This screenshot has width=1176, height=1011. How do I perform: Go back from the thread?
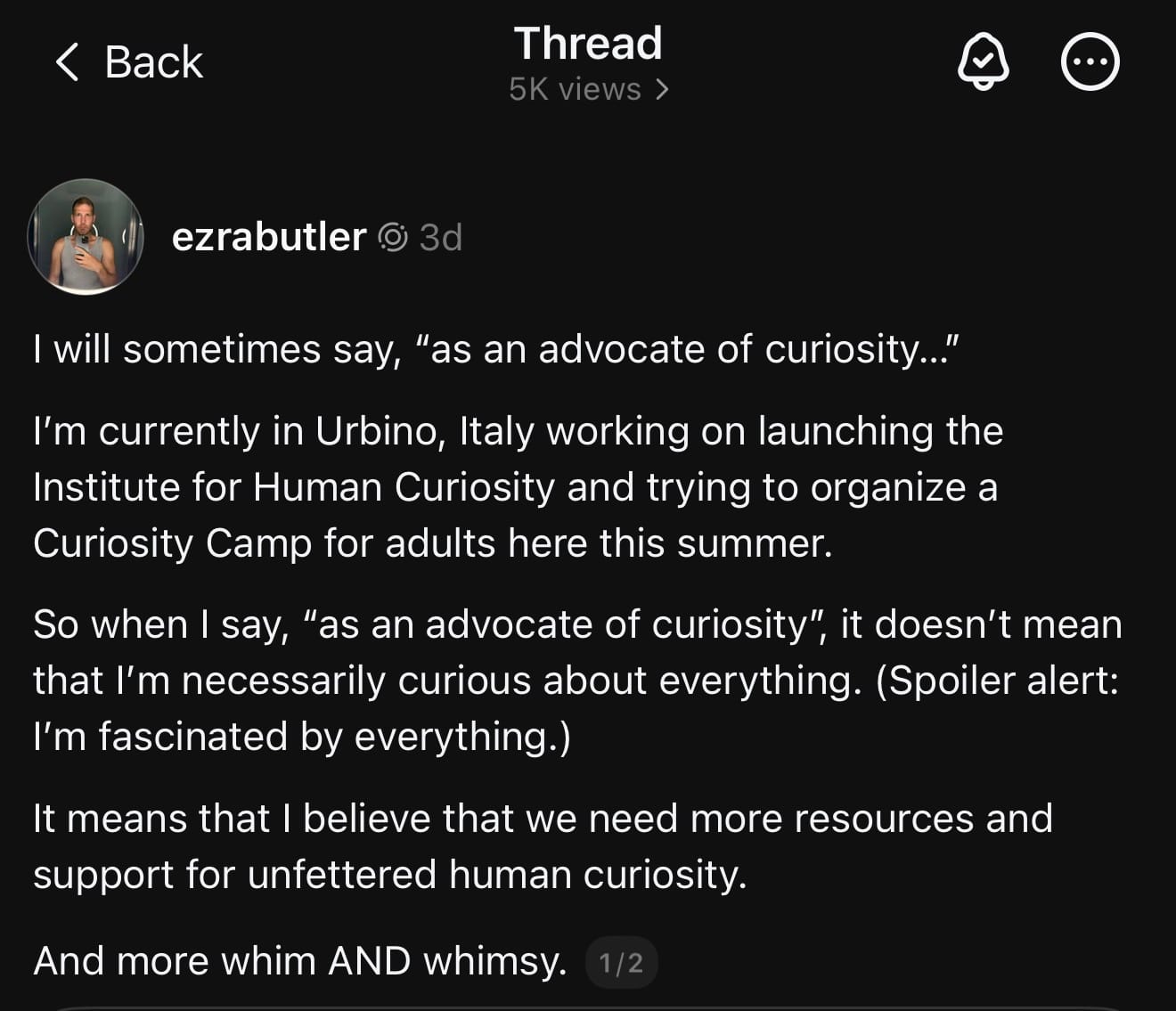pyautogui.click(x=129, y=62)
